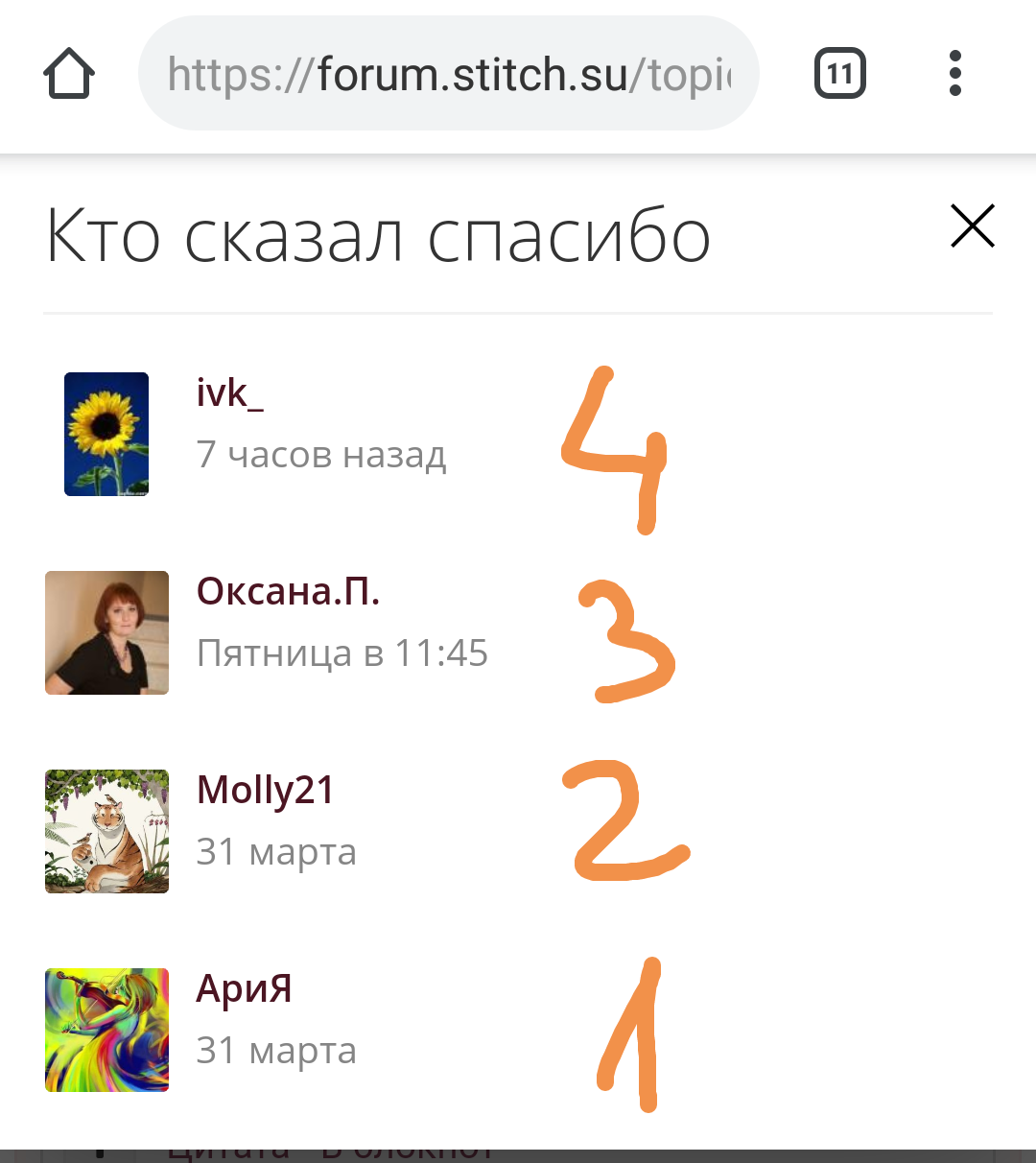Close the Кто сказал спасибо dialog
1036x1163 pixels.
coord(972,226)
